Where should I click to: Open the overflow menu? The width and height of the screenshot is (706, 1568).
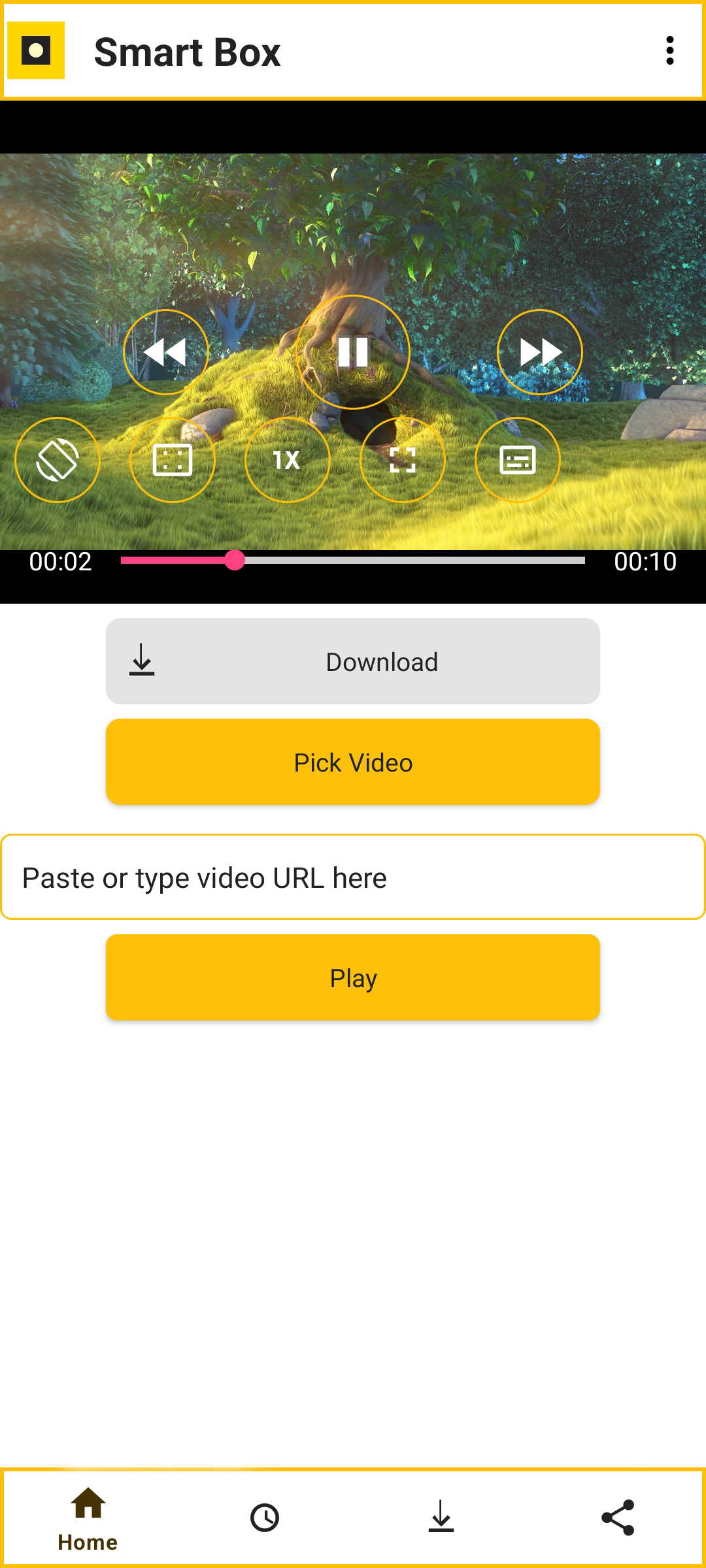(669, 51)
